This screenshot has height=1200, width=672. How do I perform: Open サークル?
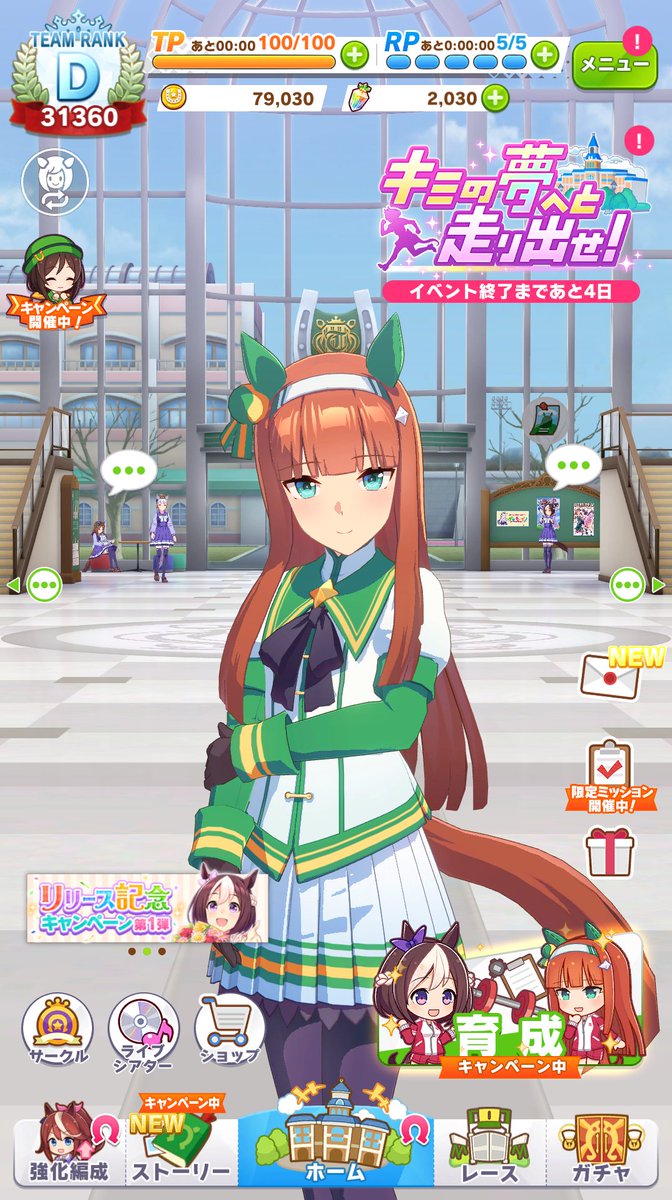coord(57,1029)
